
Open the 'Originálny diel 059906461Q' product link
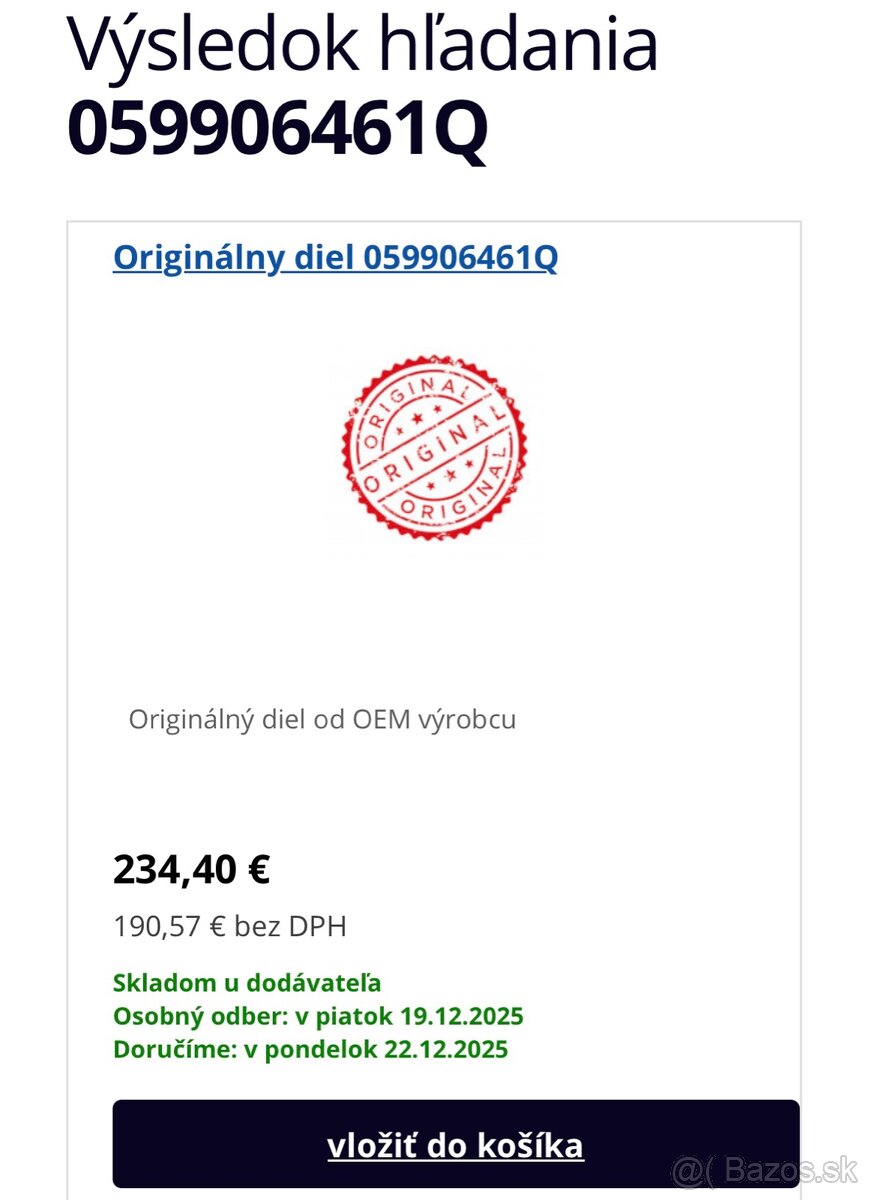tap(335, 258)
